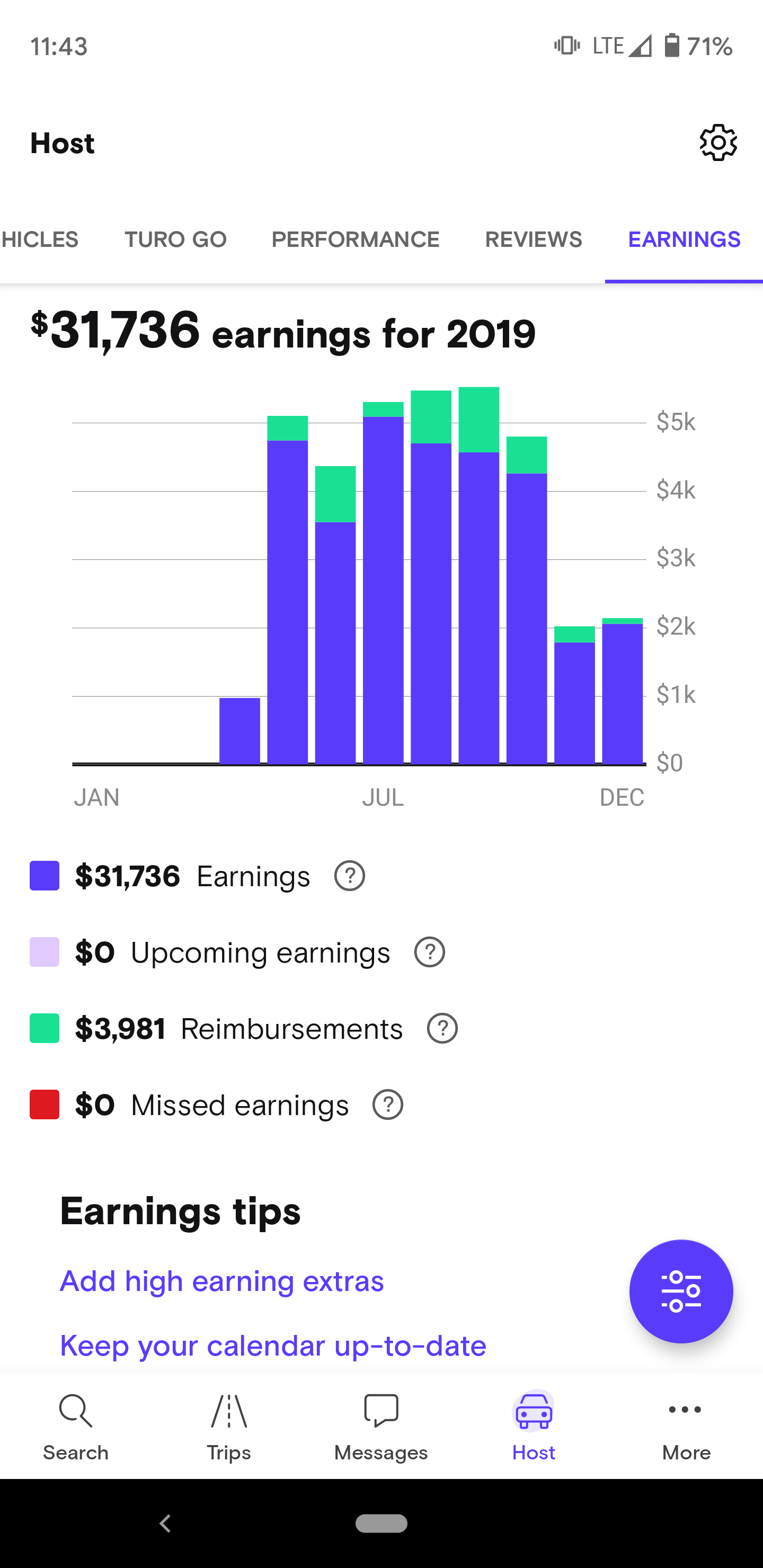Tap the help icon beside Upcoming earnings
Image resolution: width=763 pixels, height=1568 pixels.
pos(429,951)
